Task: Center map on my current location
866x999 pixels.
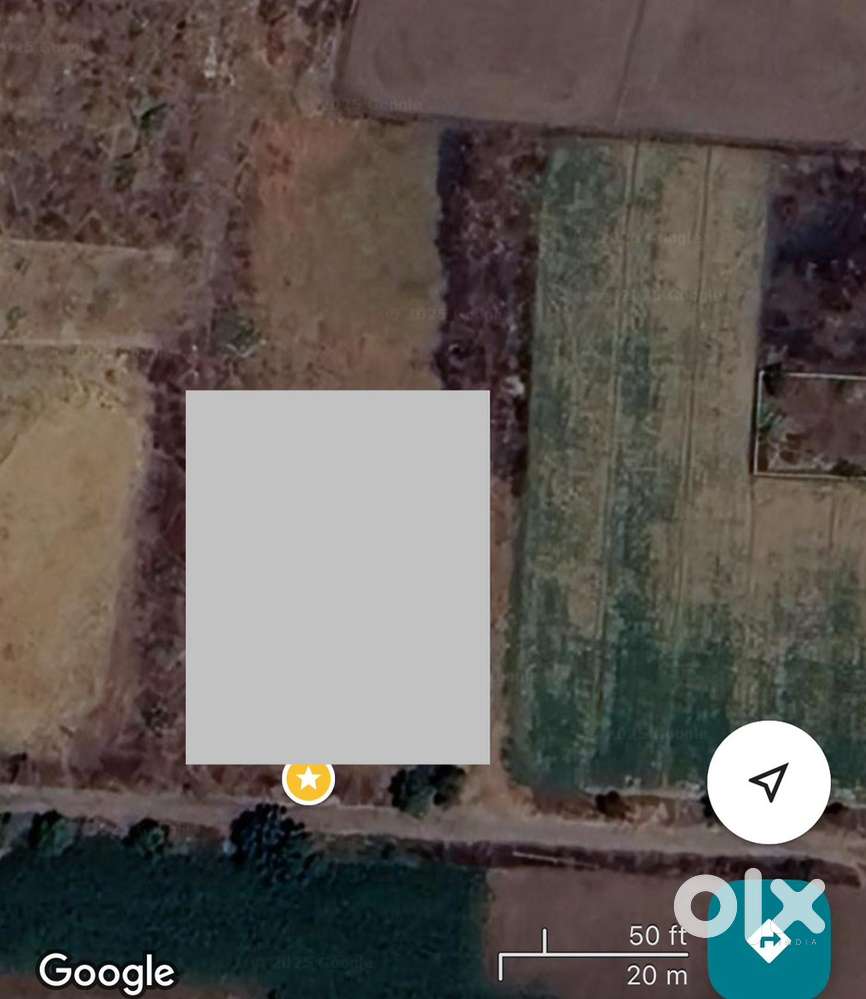Action: [768, 782]
